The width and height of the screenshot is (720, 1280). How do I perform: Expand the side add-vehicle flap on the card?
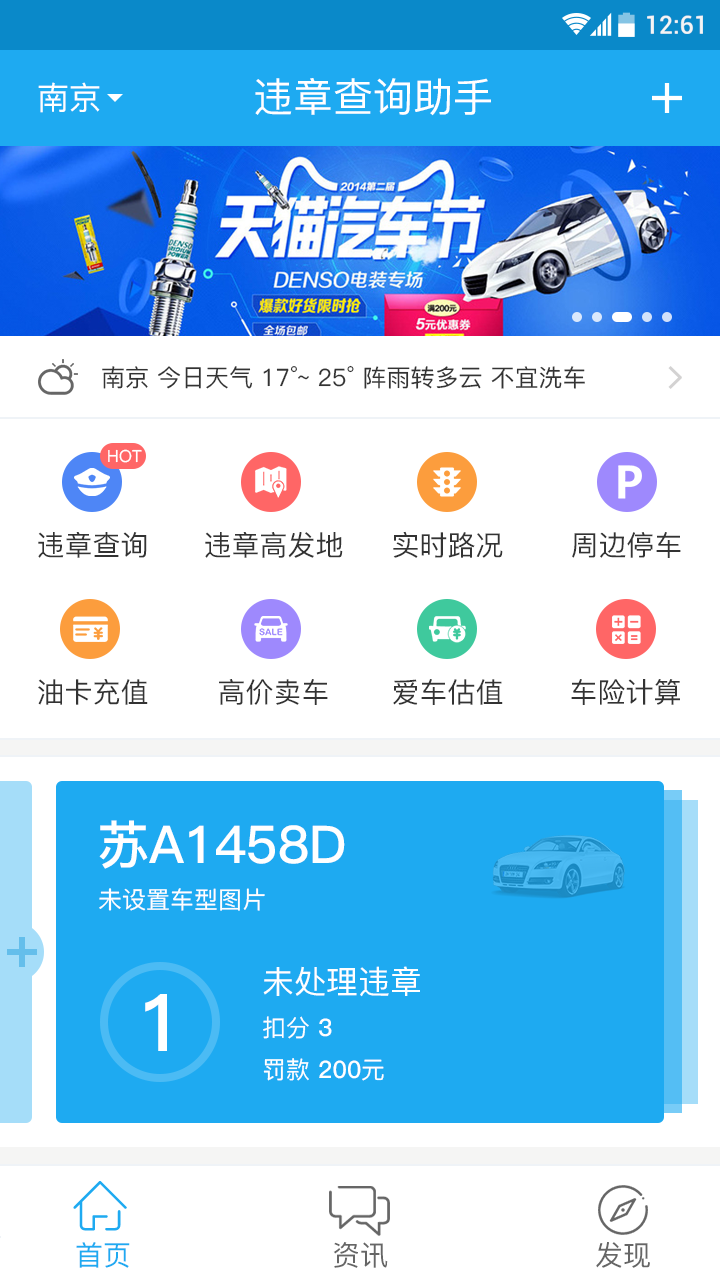click(x=20, y=953)
